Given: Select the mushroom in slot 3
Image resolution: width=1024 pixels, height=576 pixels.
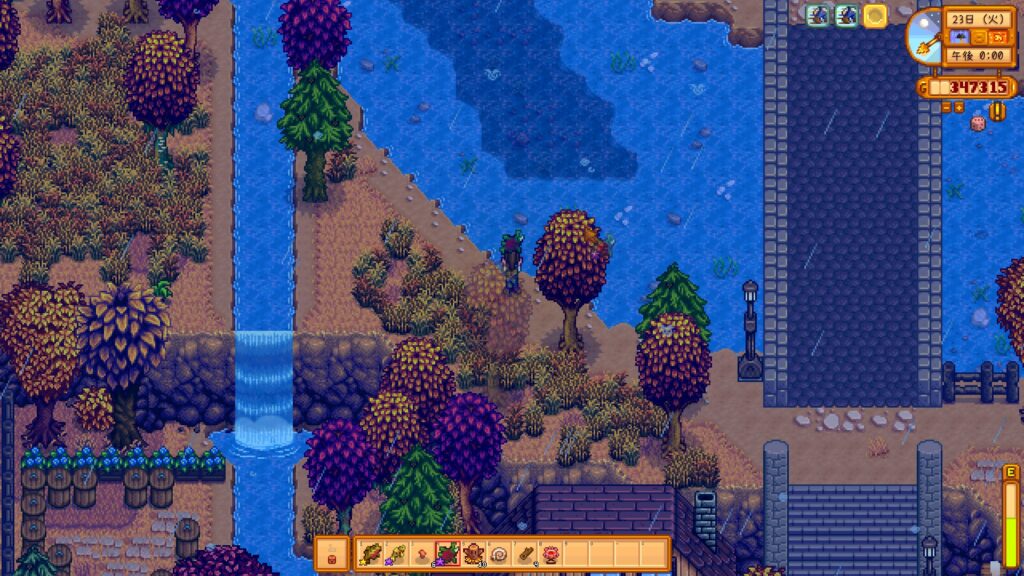Looking at the screenshot, I should point(422,553).
